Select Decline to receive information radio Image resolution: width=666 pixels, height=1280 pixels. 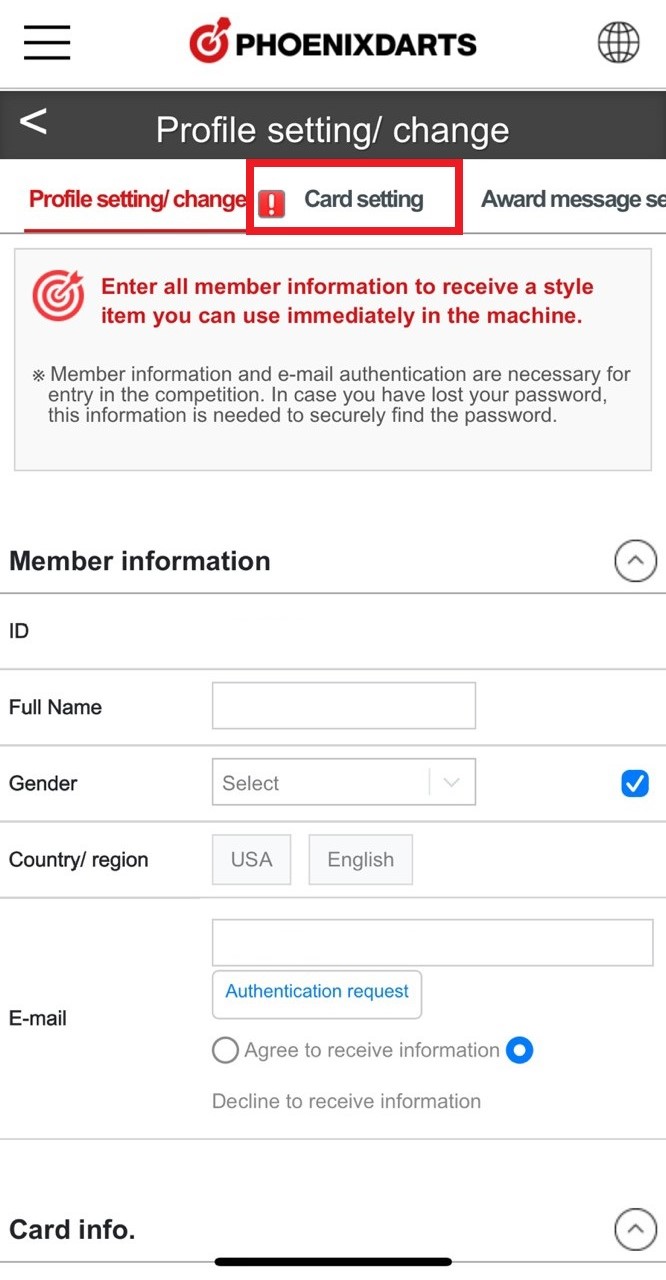click(x=519, y=1050)
